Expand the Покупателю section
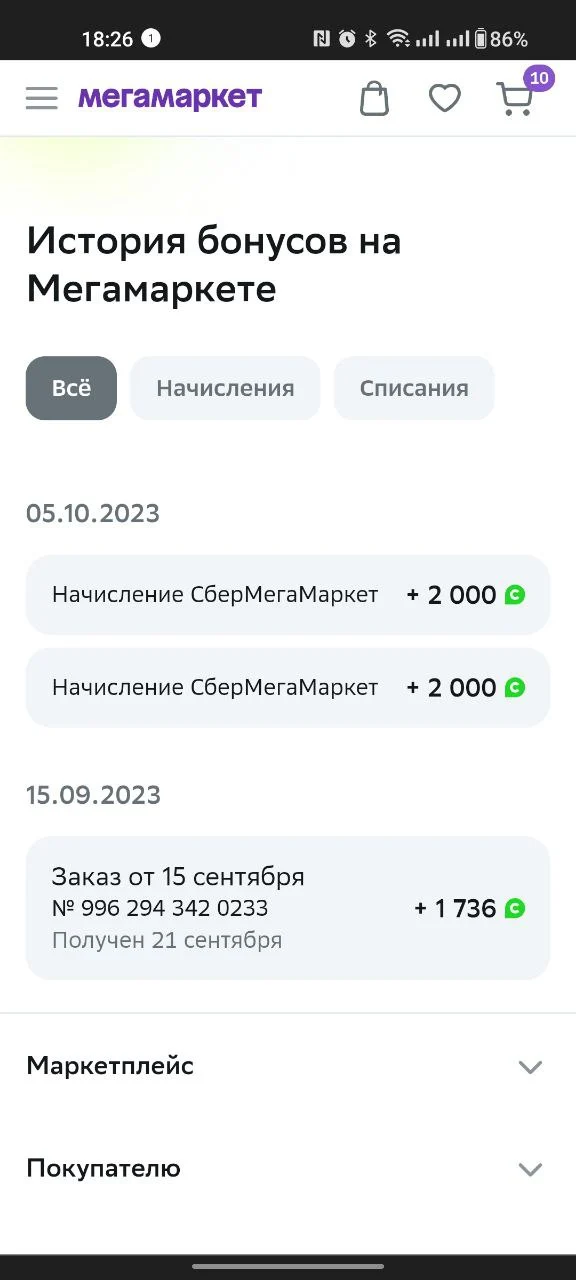This screenshot has width=576, height=1280. (288, 1168)
